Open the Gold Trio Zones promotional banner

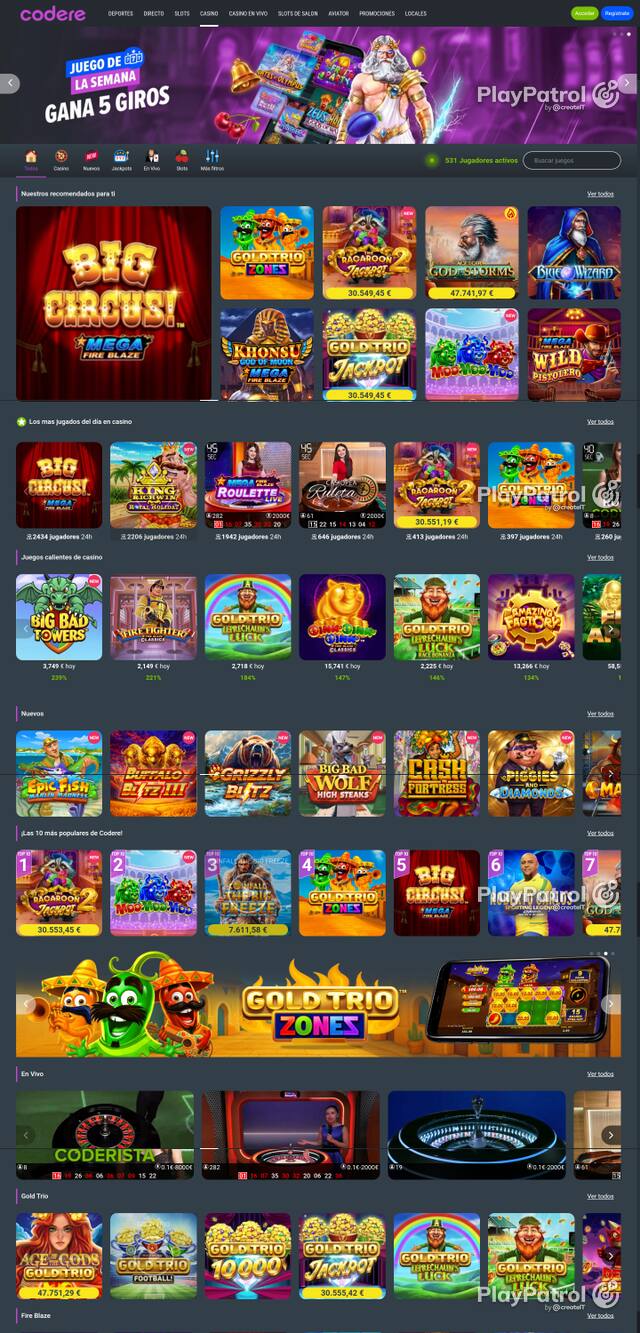click(318, 1005)
